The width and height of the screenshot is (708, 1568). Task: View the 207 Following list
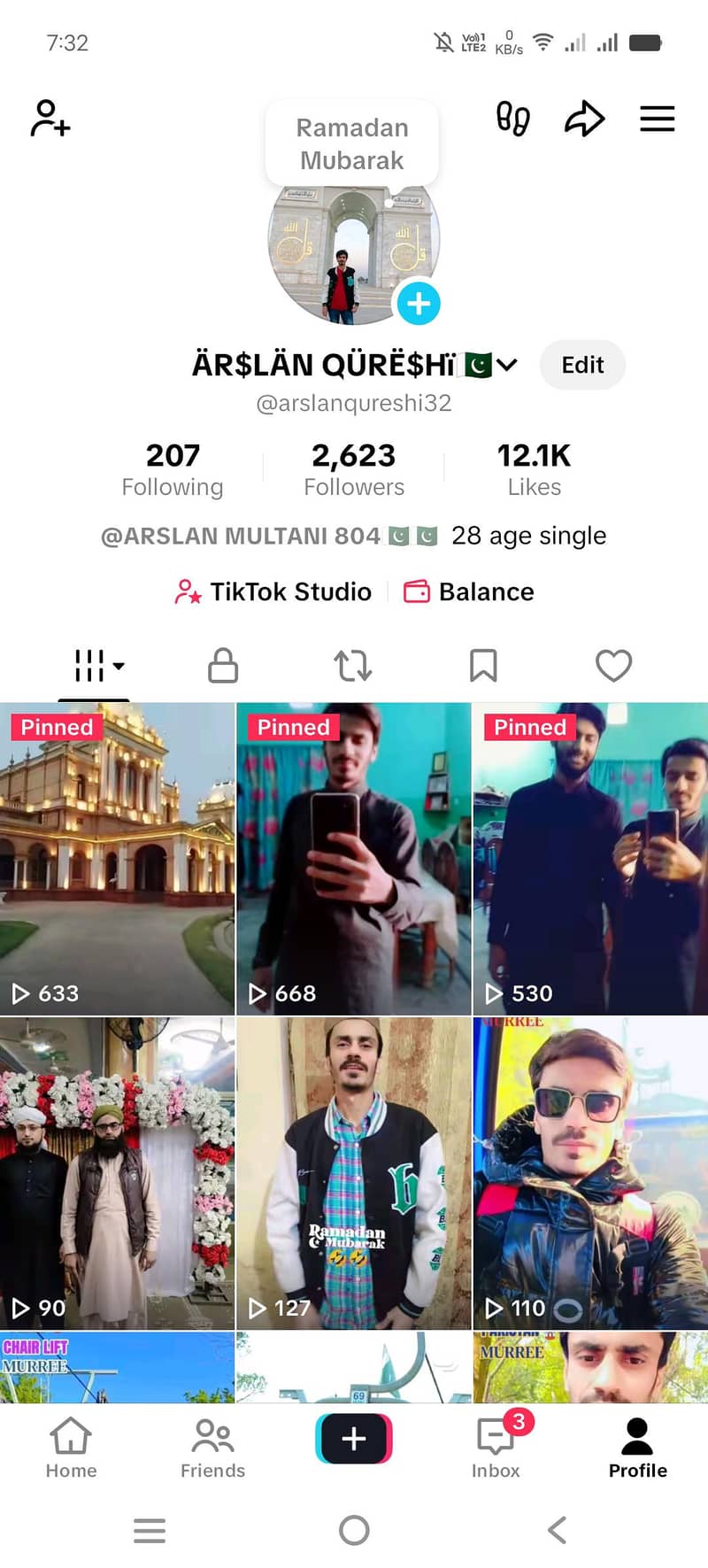(x=173, y=469)
